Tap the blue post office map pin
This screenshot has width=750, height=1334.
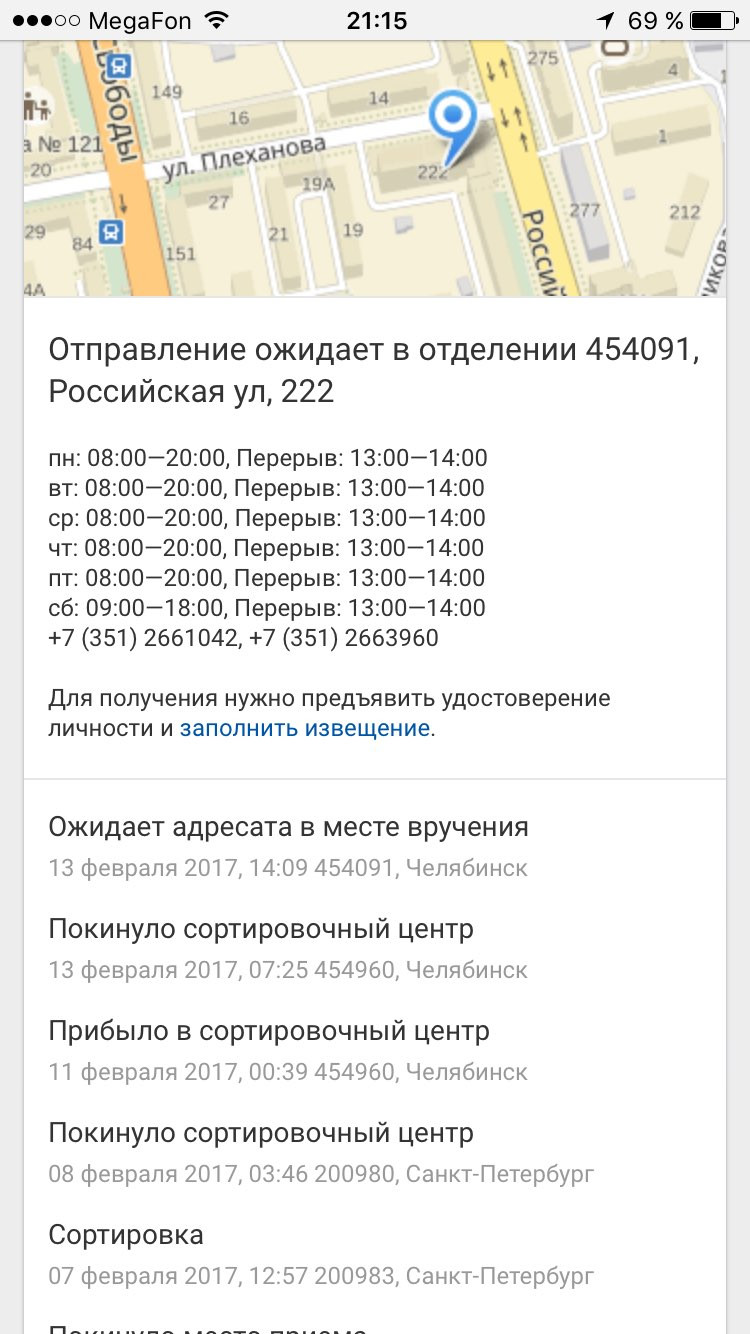(453, 127)
